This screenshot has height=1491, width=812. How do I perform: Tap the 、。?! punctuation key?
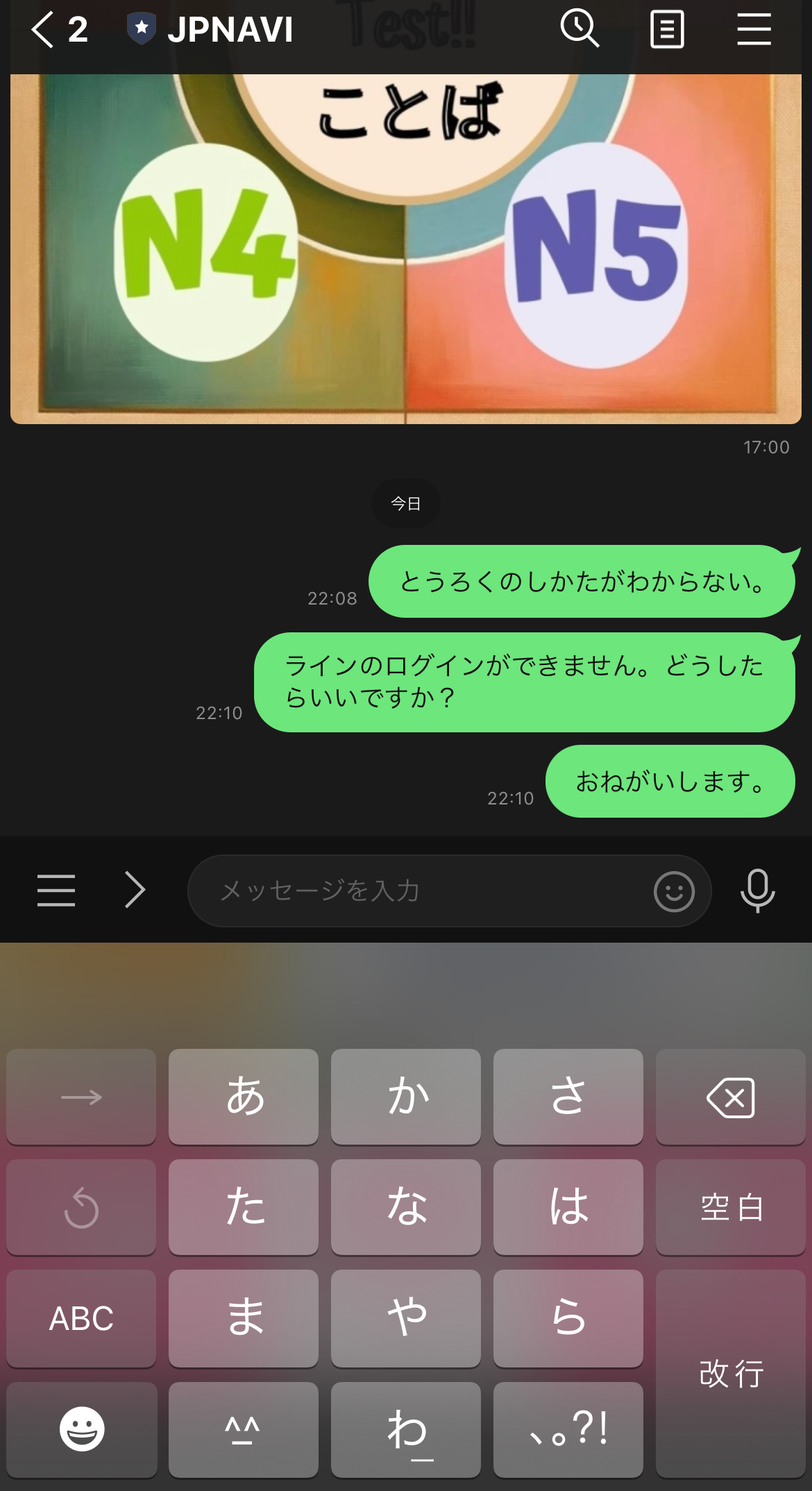[x=568, y=1428]
